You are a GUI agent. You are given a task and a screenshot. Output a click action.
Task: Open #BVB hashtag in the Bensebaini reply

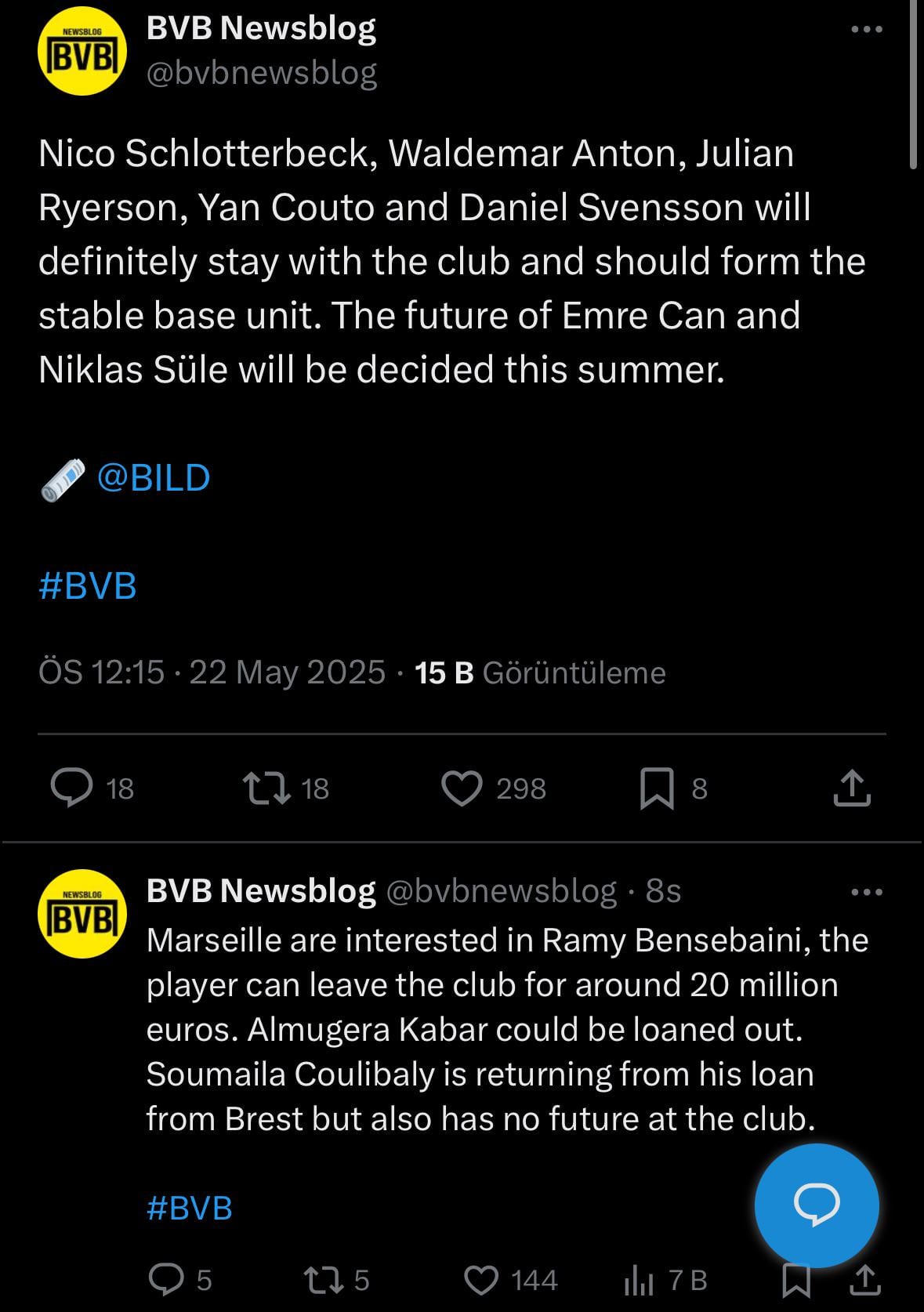point(190,1208)
